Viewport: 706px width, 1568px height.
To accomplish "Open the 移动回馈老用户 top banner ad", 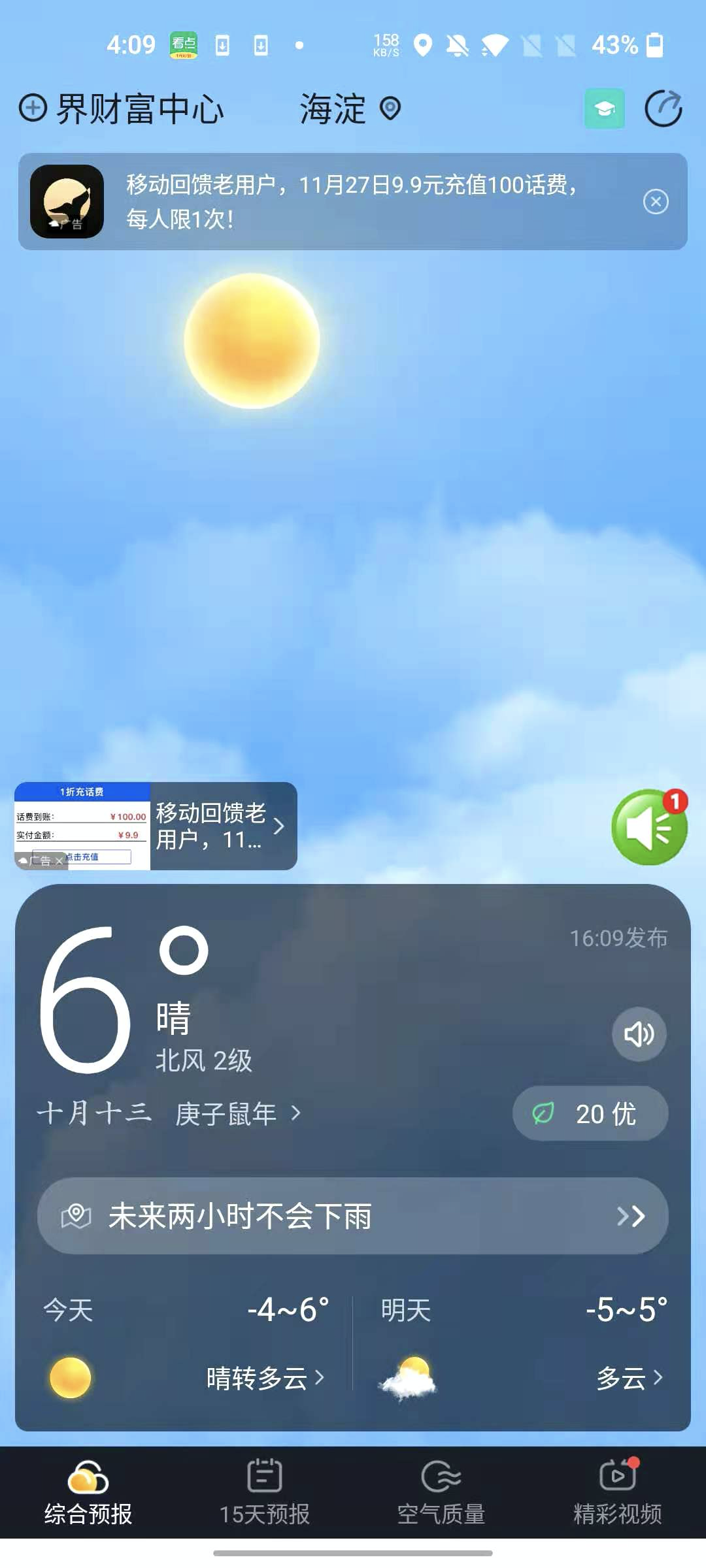I will coord(353,201).
